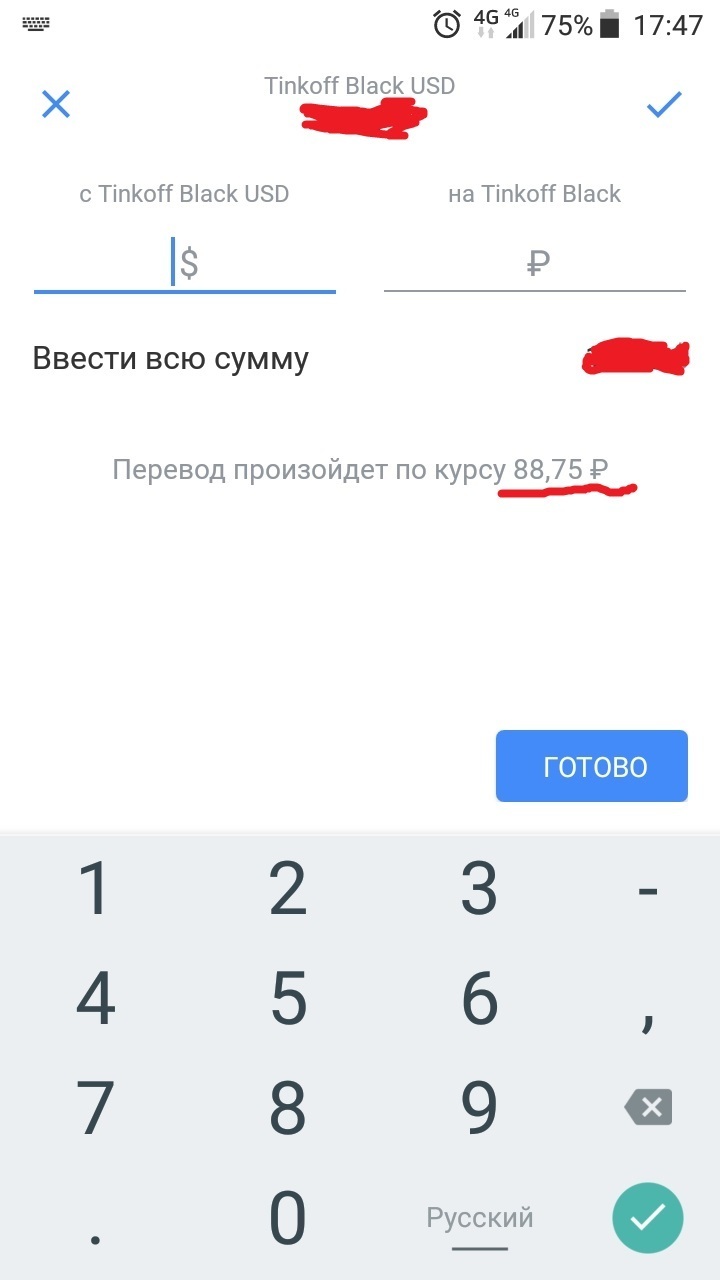The height and width of the screenshot is (1280, 720).
Task: Type digit 1 on the keypad
Action: (95, 889)
